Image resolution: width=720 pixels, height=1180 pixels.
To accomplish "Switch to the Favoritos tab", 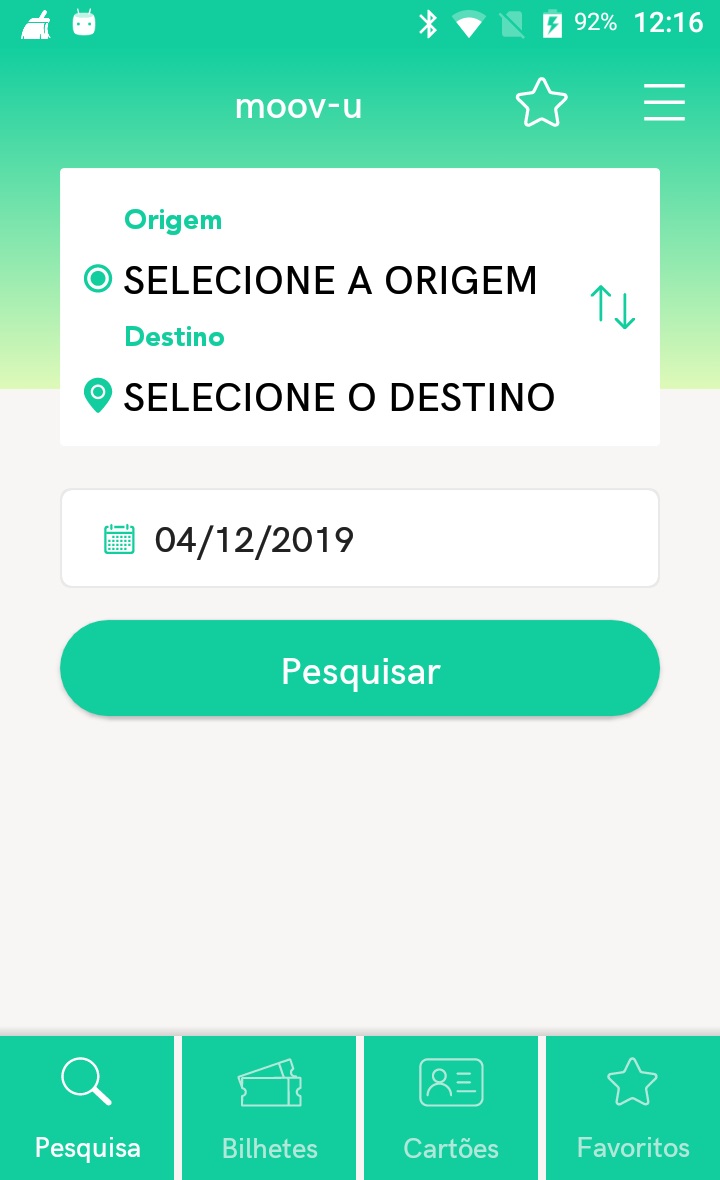I will pos(633,1108).
